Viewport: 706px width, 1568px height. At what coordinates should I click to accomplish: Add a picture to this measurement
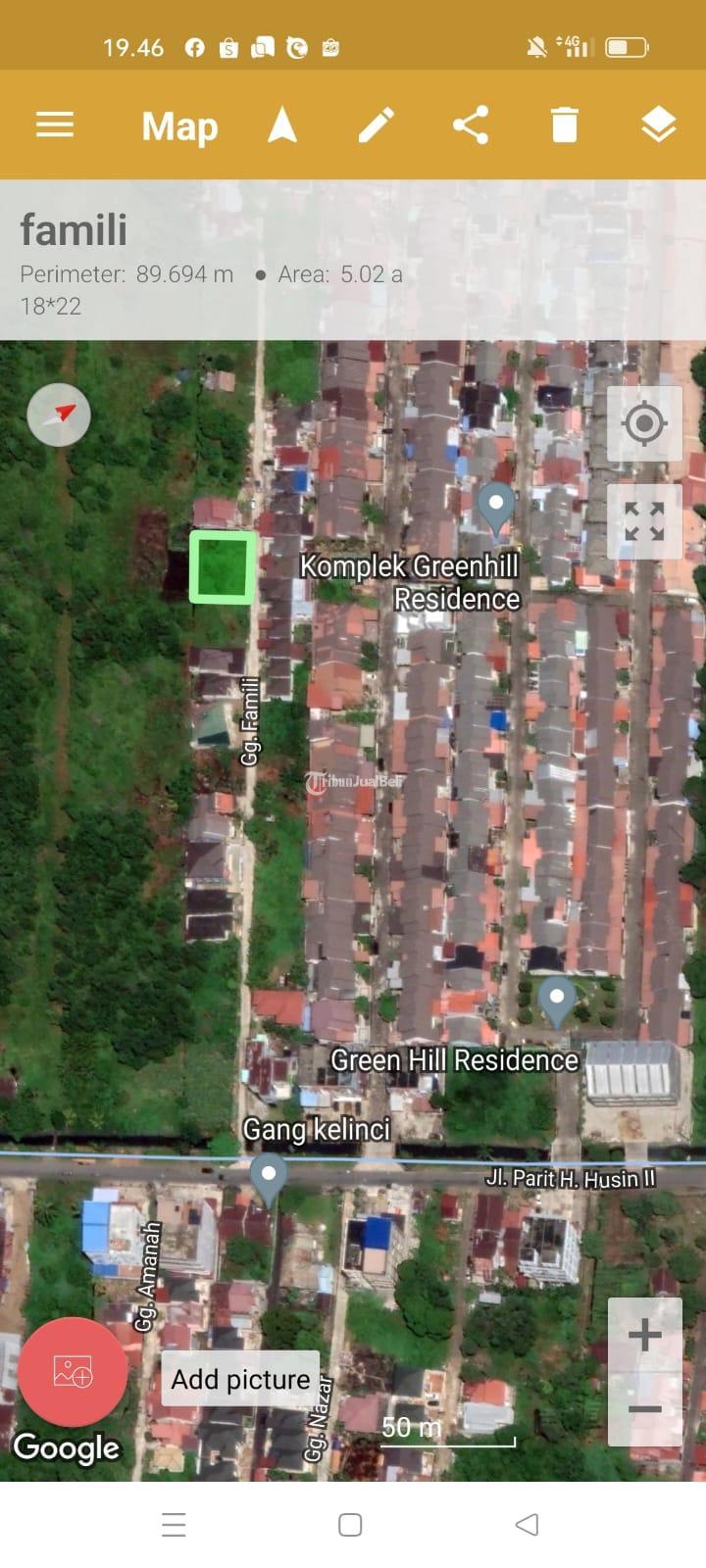(74, 1372)
